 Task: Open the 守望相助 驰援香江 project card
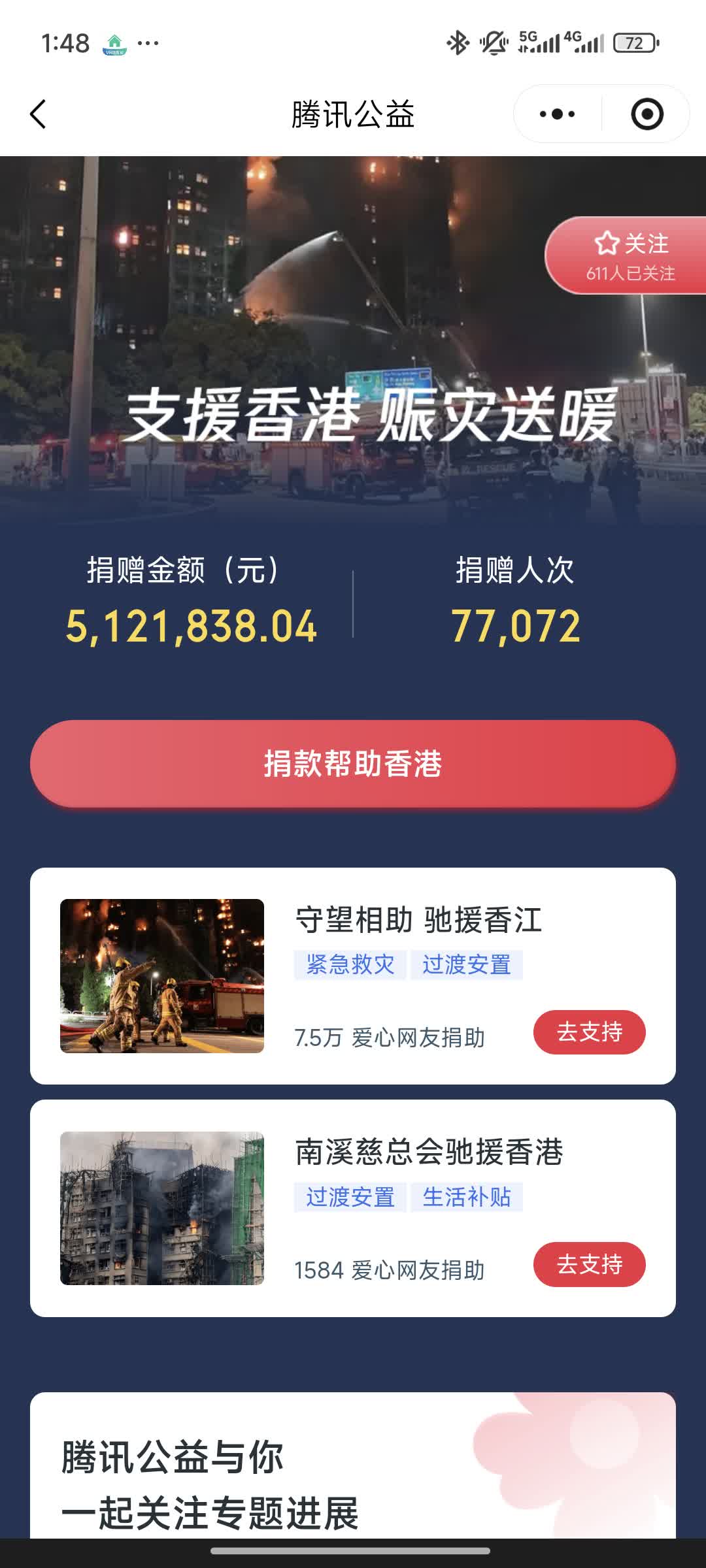pos(418,921)
